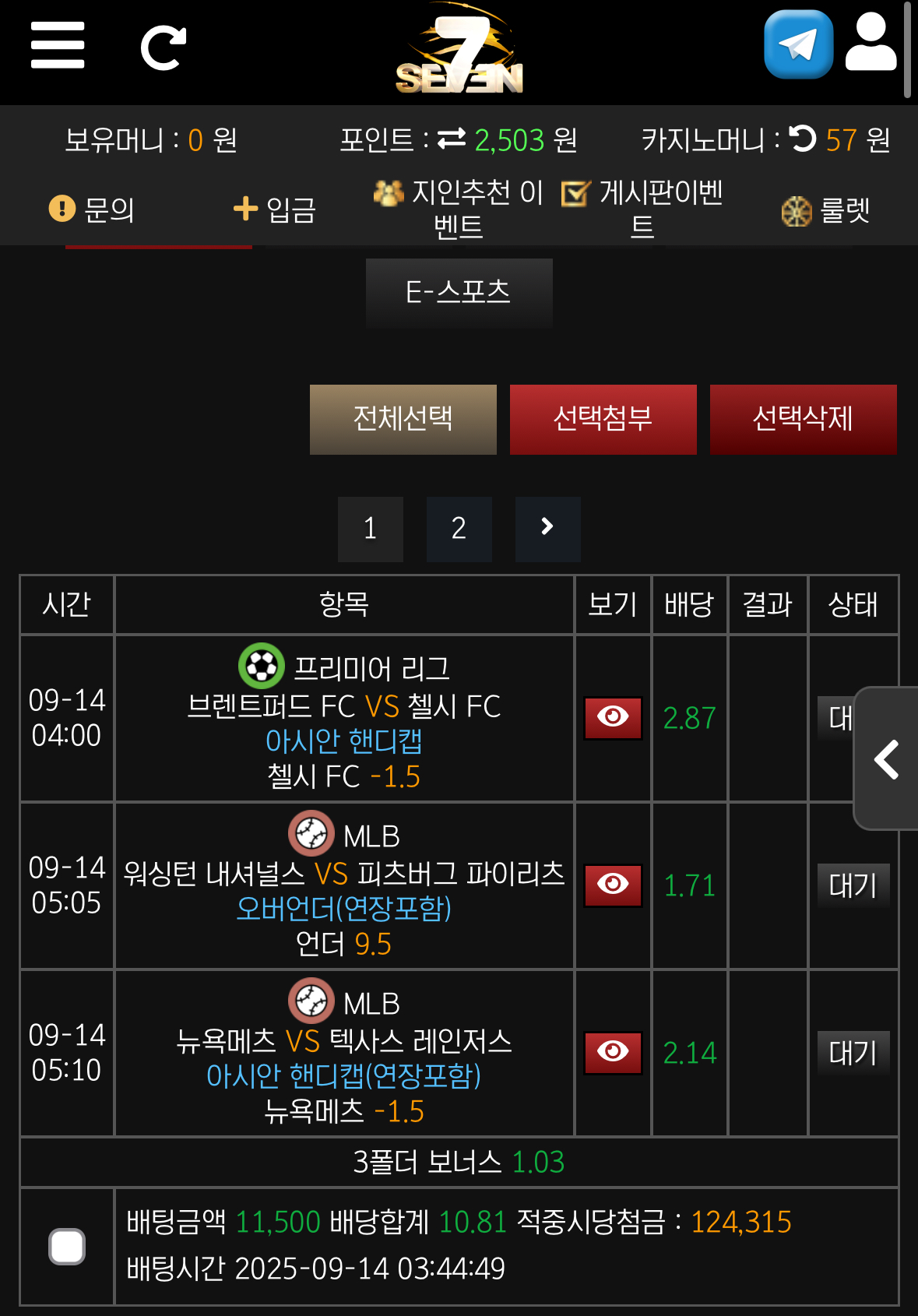
Task: Tap 선택삭제 to delete selected bets
Action: click(x=803, y=419)
